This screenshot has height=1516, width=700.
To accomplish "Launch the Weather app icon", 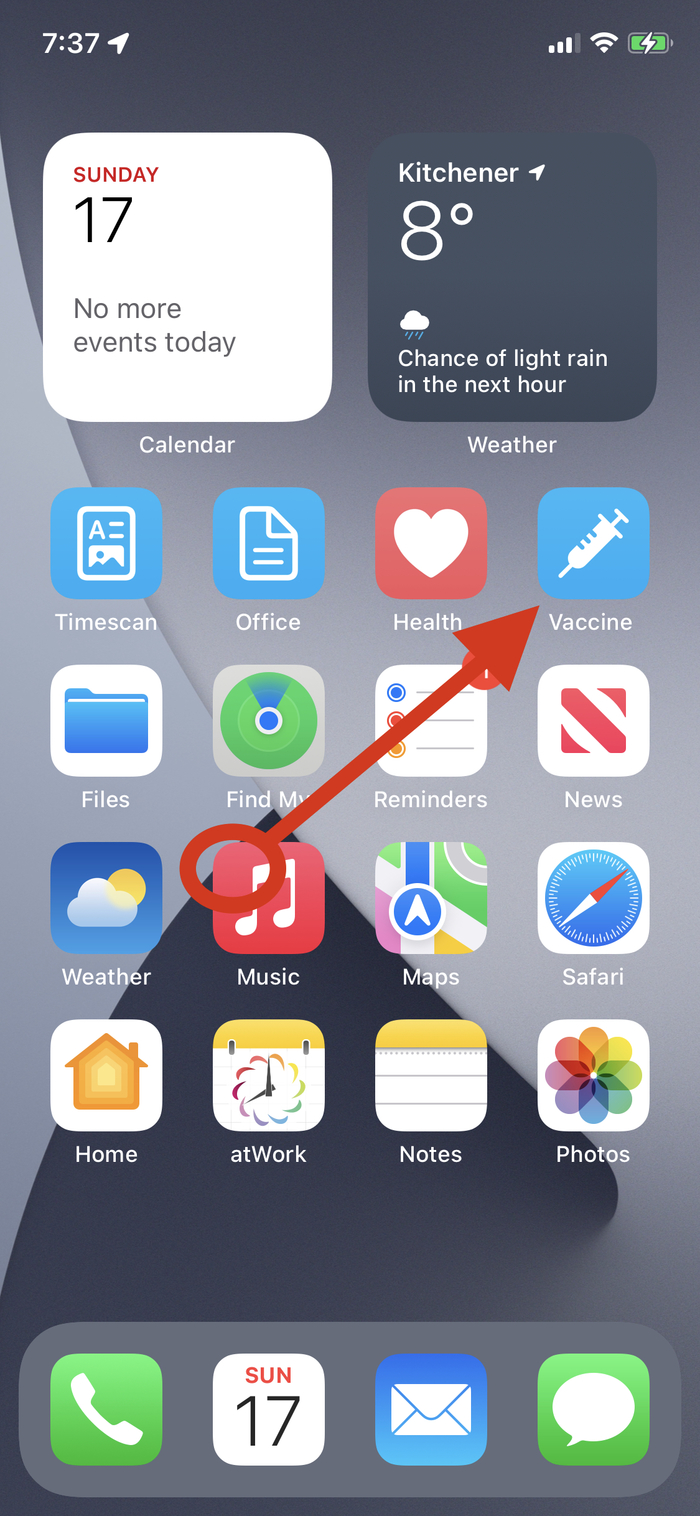I will pyautogui.click(x=106, y=897).
